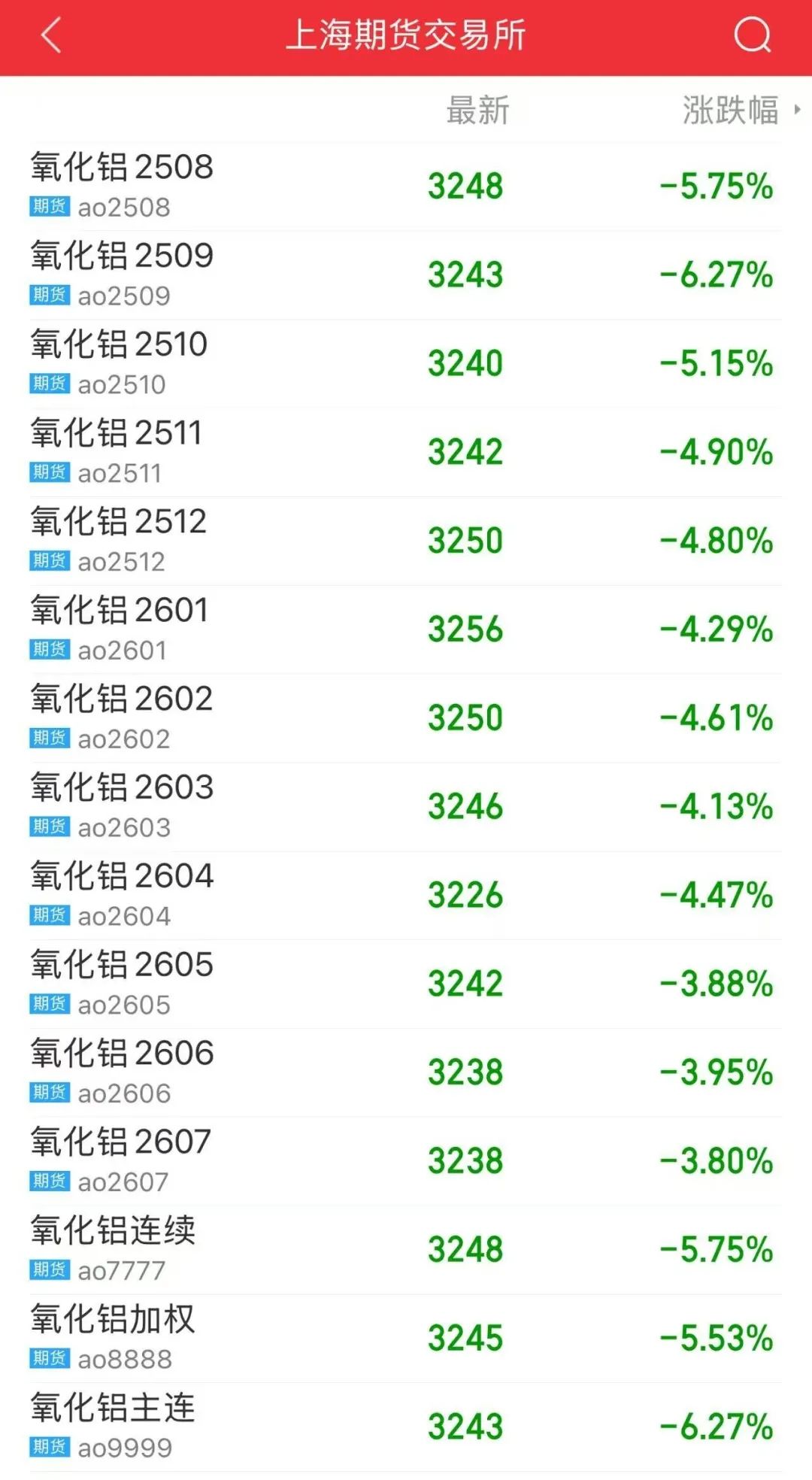This screenshot has width=812, height=1480.
Task: Toggle the 涨跌幅 column sort
Action: [741, 111]
